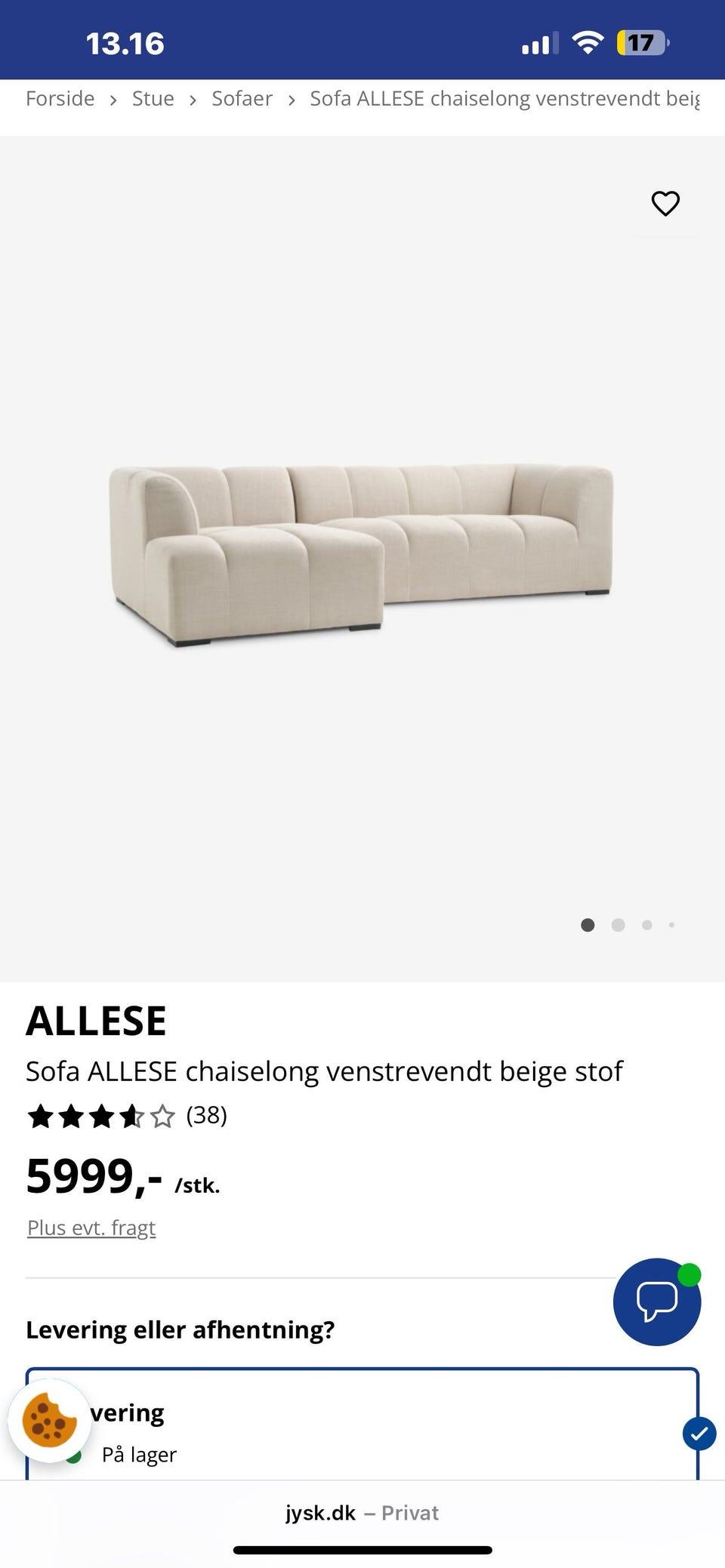Click the battery indicator showing 17

click(x=640, y=42)
